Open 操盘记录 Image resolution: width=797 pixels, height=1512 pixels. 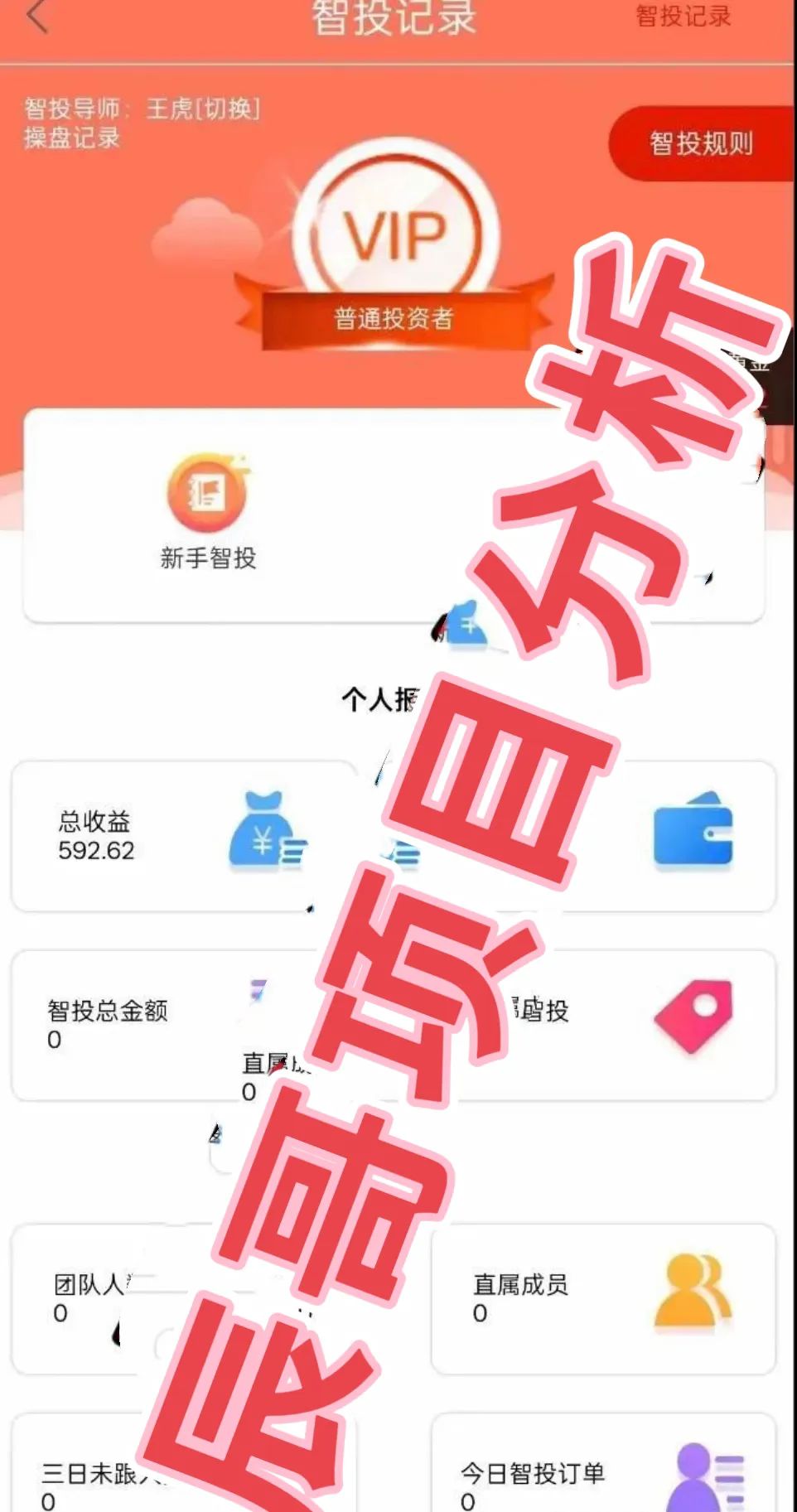point(72,138)
